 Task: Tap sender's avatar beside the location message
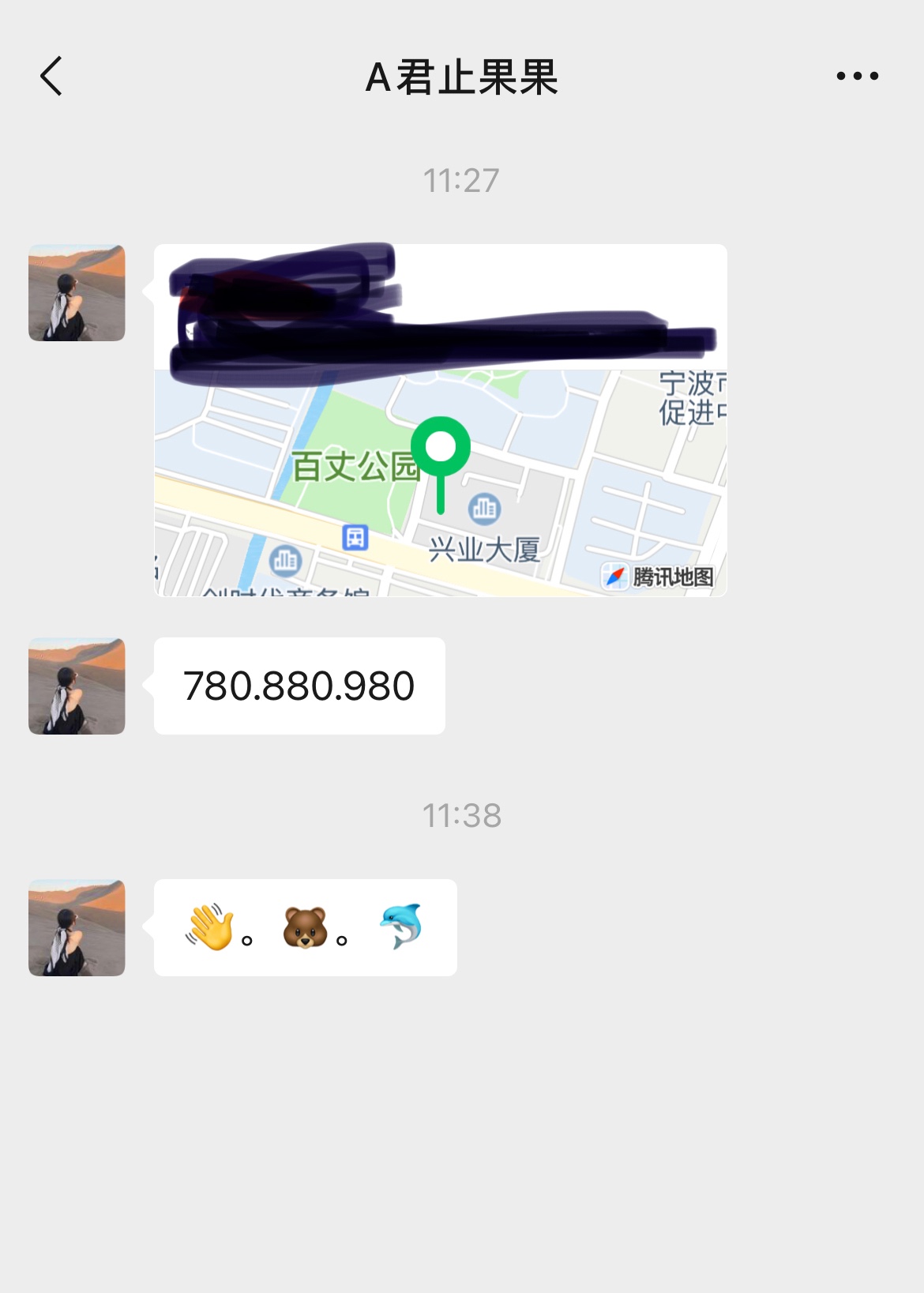pyautogui.click(x=77, y=293)
